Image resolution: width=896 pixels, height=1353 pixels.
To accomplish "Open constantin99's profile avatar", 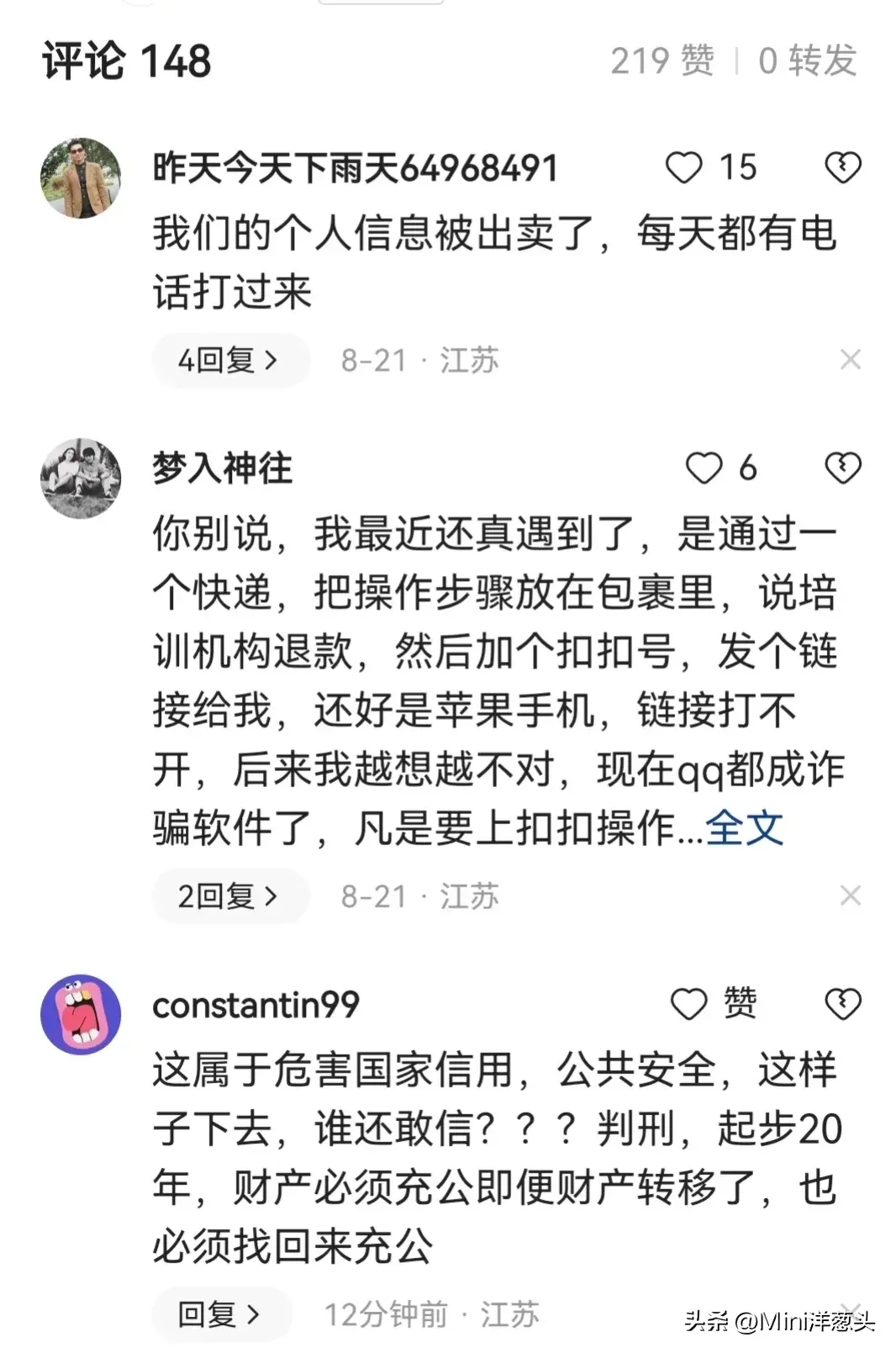I will click(x=81, y=1014).
